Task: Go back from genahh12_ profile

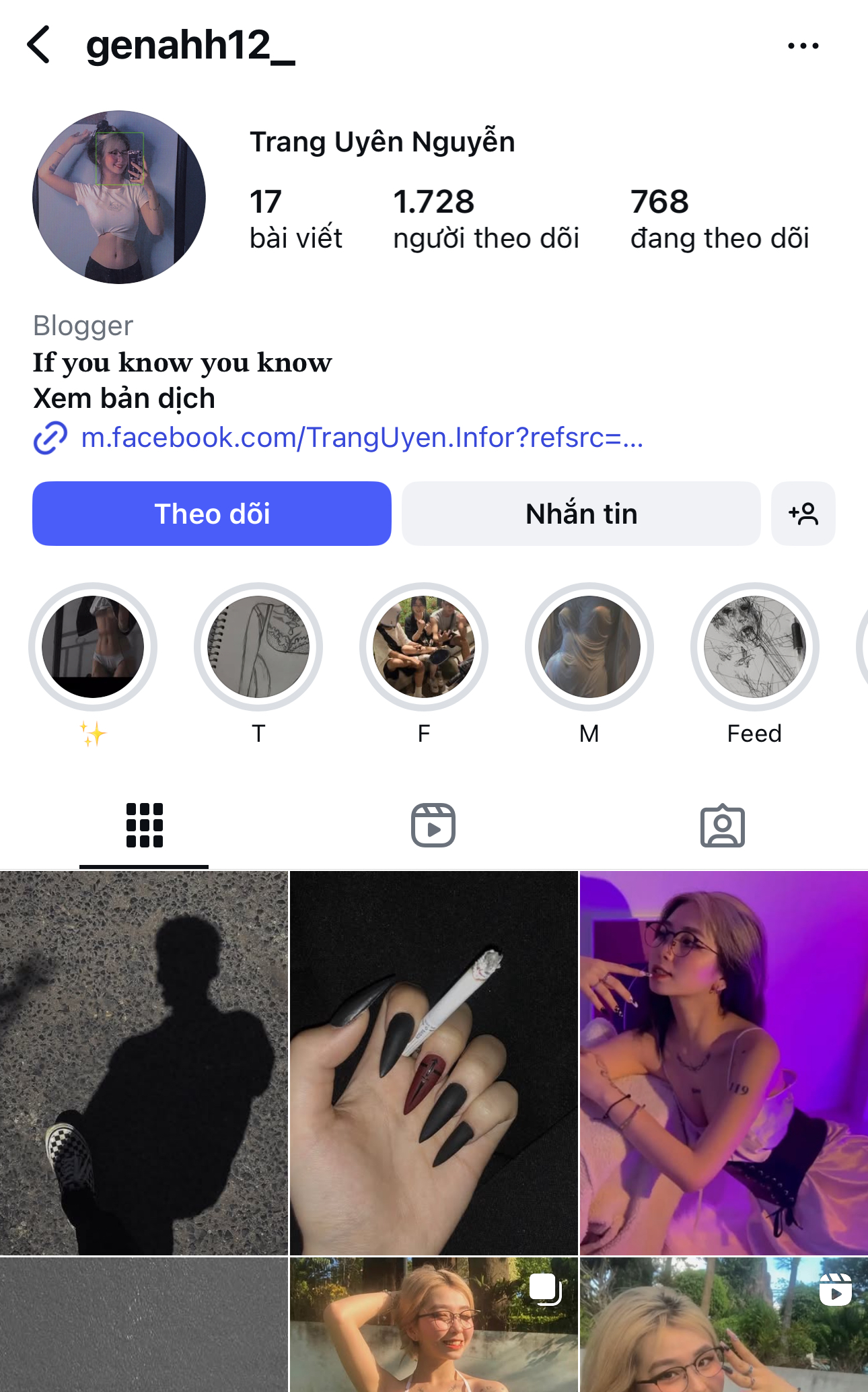Action: 39,45
